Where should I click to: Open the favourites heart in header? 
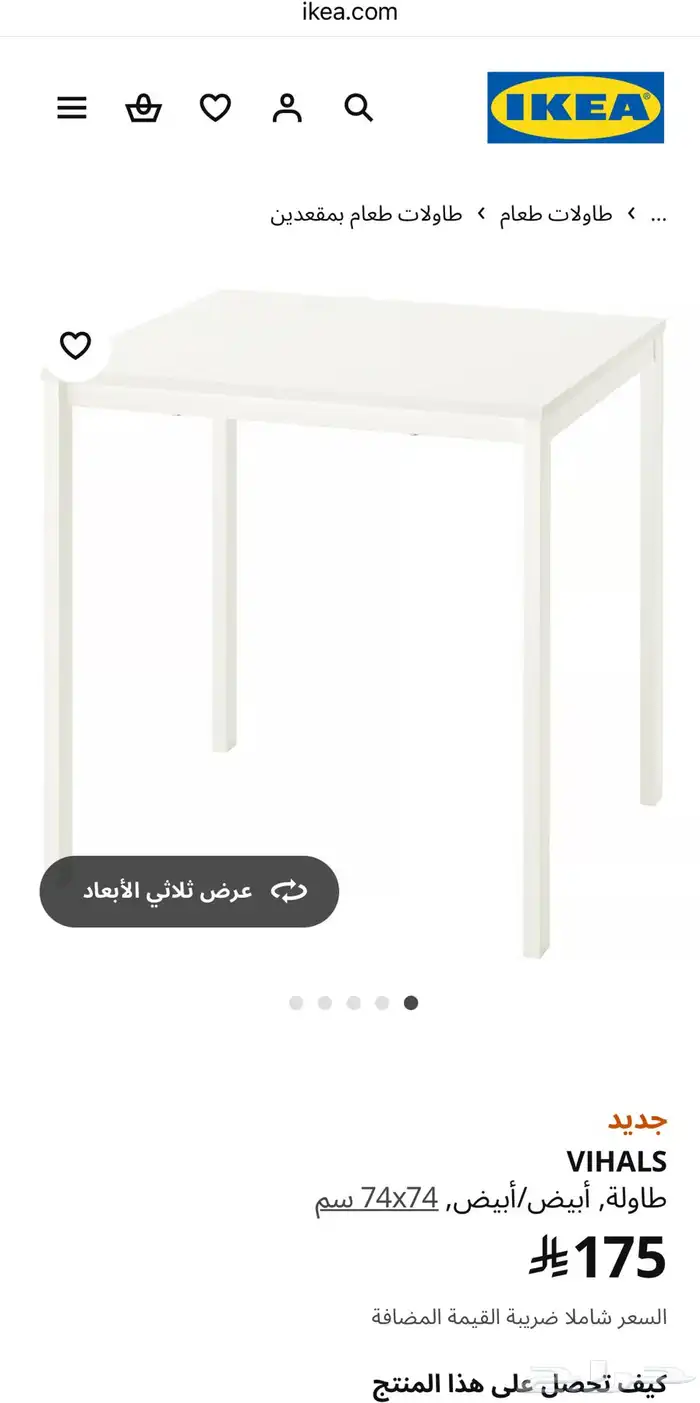(215, 108)
